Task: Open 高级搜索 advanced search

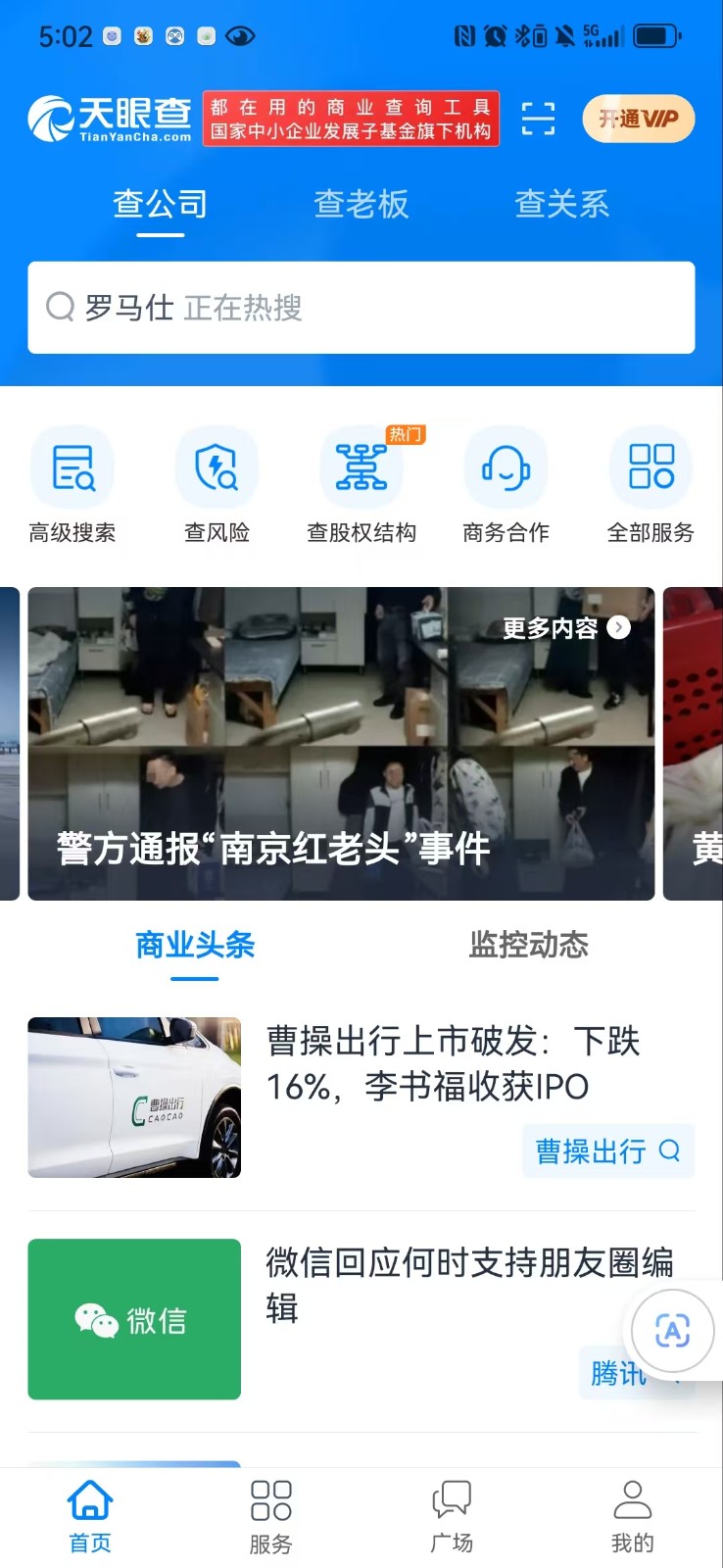Action: point(72,486)
